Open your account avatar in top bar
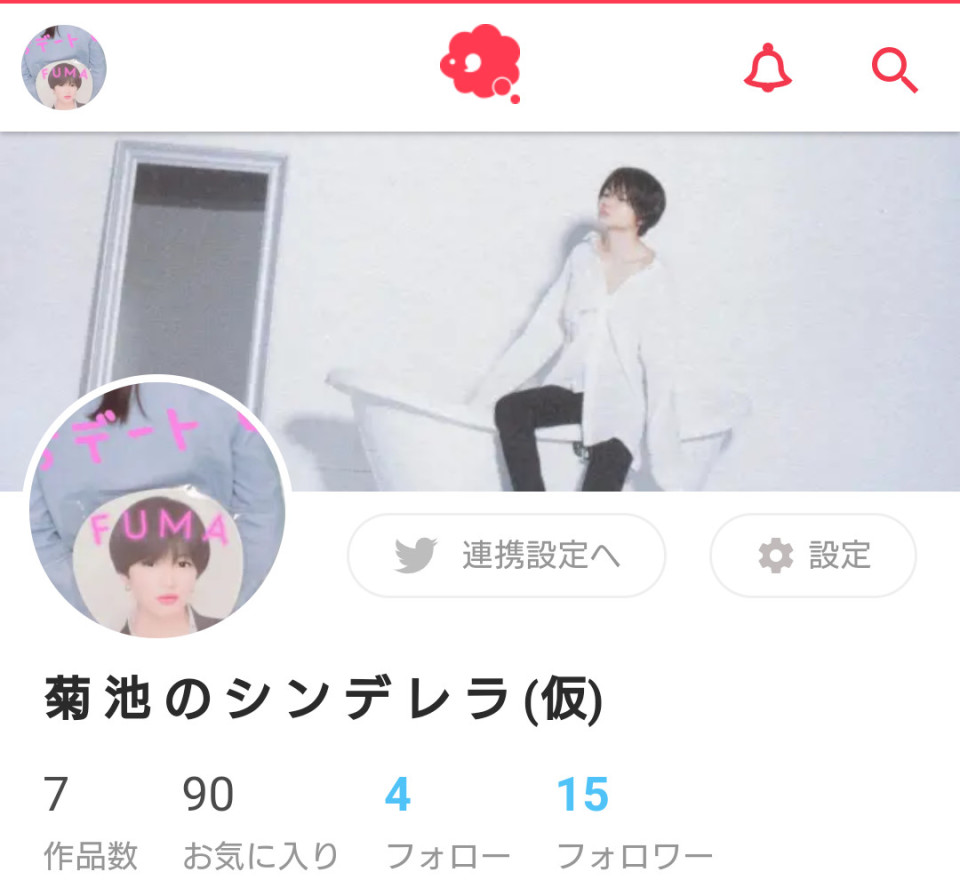The width and height of the screenshot is (960, 896). 64,67
